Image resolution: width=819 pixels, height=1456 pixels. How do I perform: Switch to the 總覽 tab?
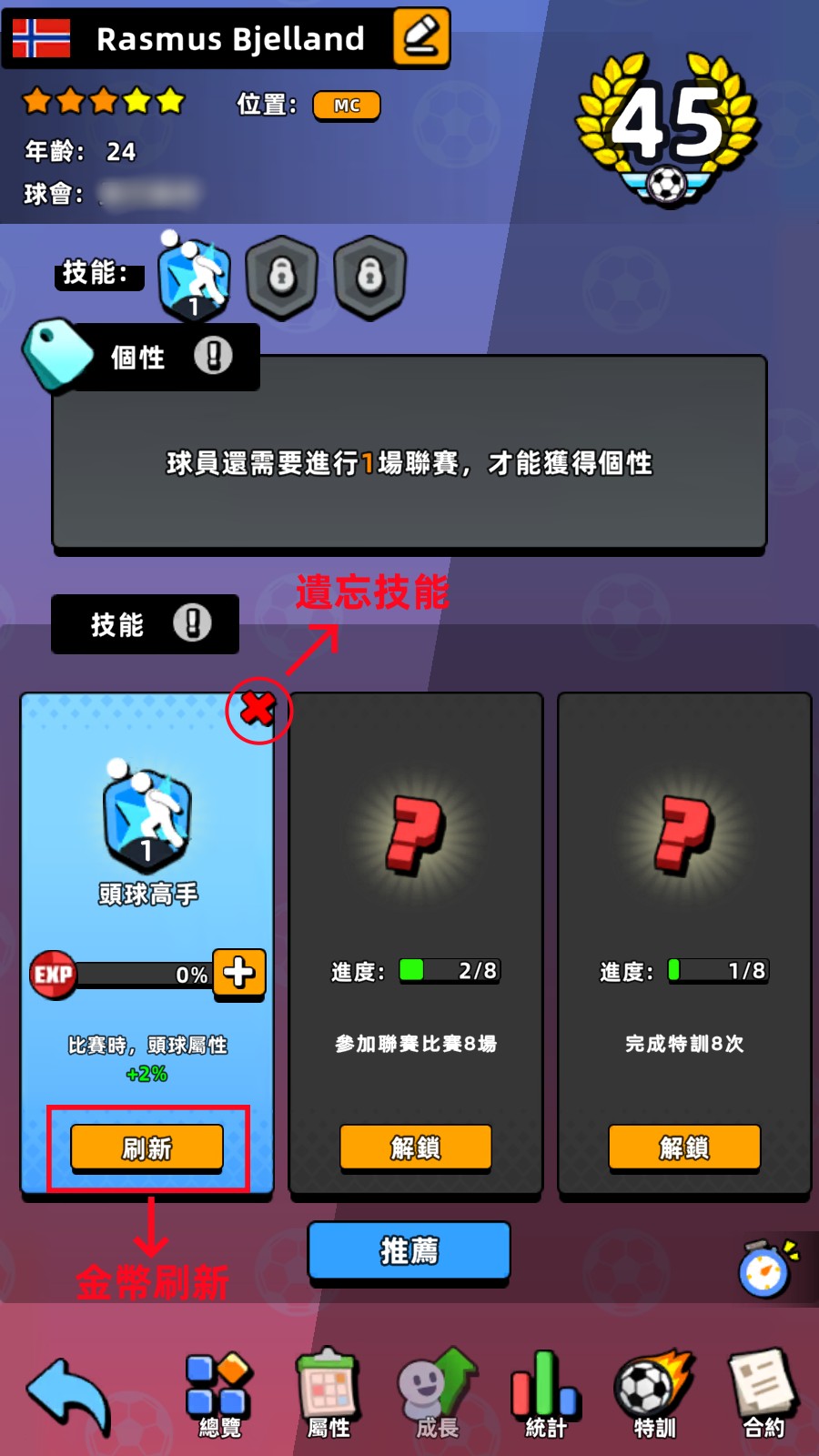[x=219, y=1395]
